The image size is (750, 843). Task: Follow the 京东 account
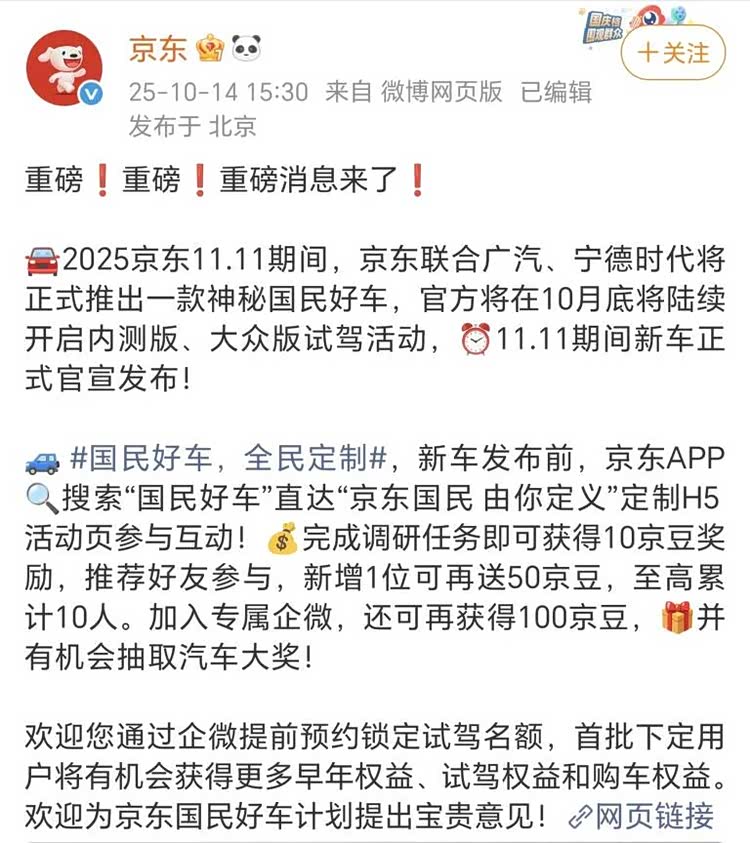pyautogui.click(x=673, y=52)
